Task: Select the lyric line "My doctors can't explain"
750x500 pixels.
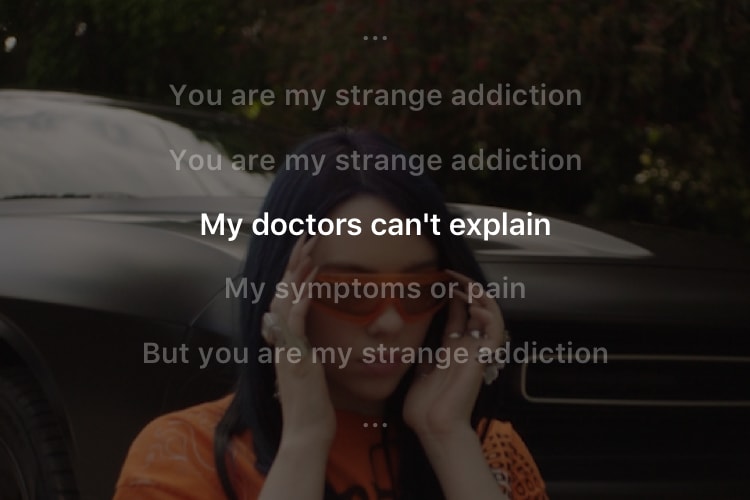Action: point(375,225)
